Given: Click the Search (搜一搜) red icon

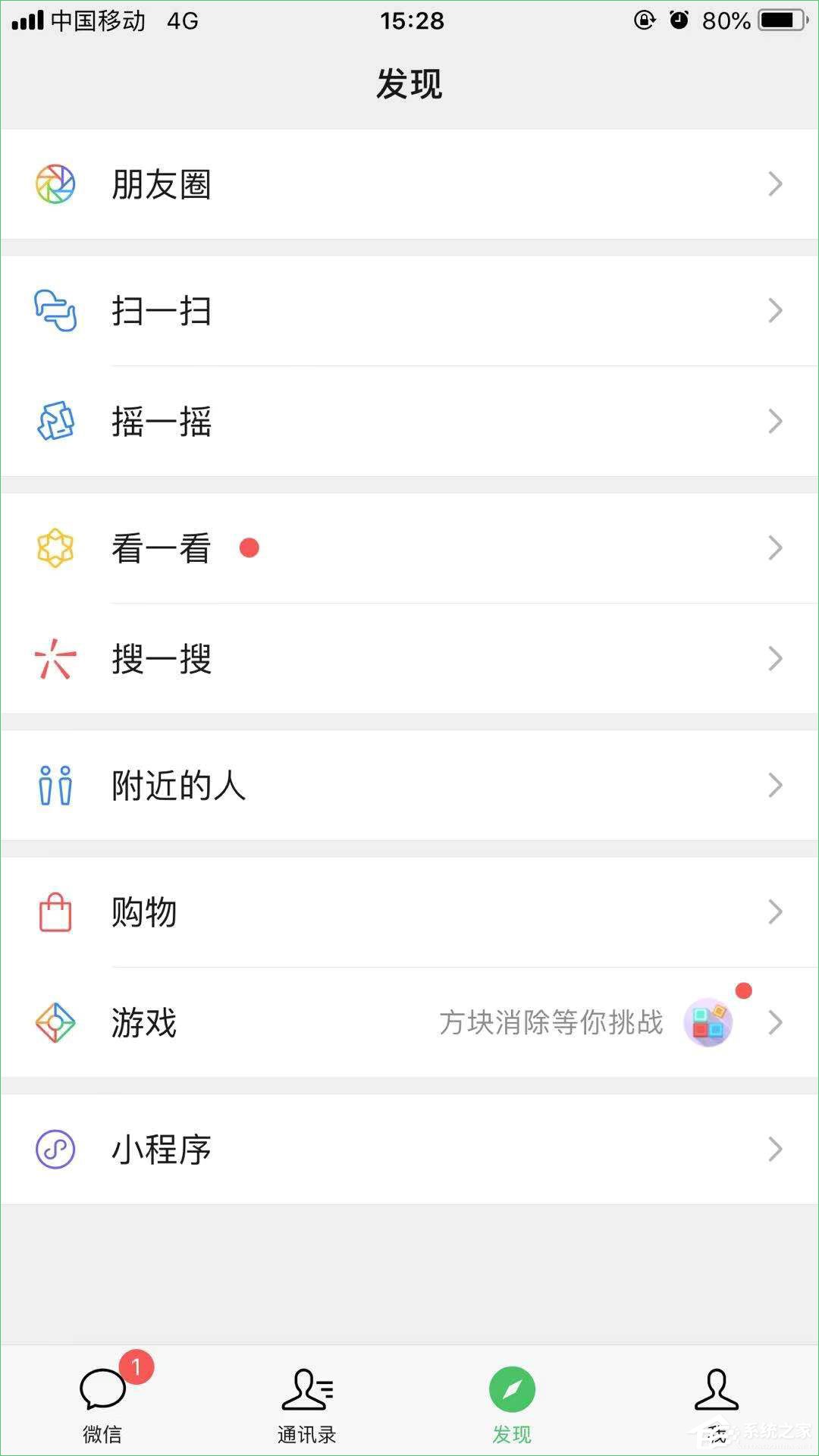Looking at the screenshot, I should (55, 660).
